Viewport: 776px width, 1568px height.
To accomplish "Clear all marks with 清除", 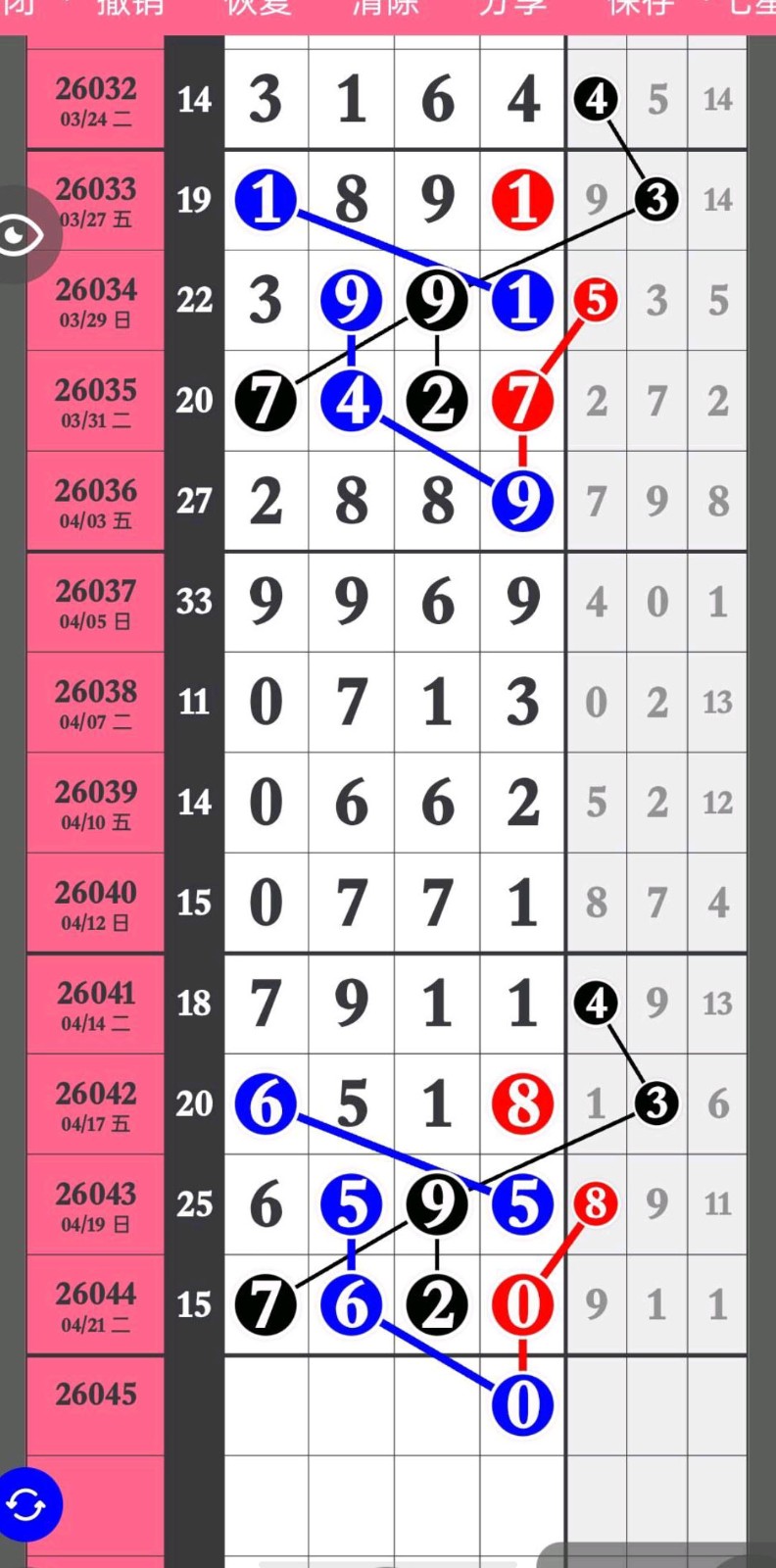I will 385,8.
